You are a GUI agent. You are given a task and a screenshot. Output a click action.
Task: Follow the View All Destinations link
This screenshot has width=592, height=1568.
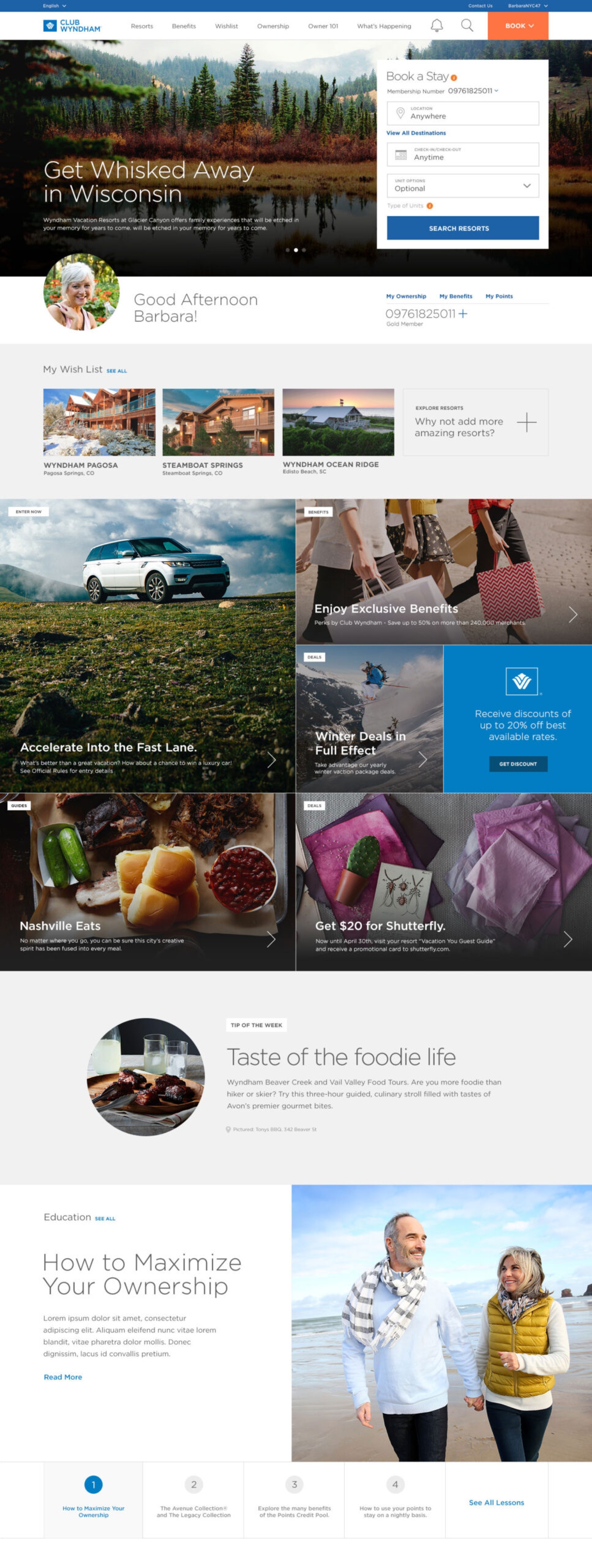tap(416, 133)
